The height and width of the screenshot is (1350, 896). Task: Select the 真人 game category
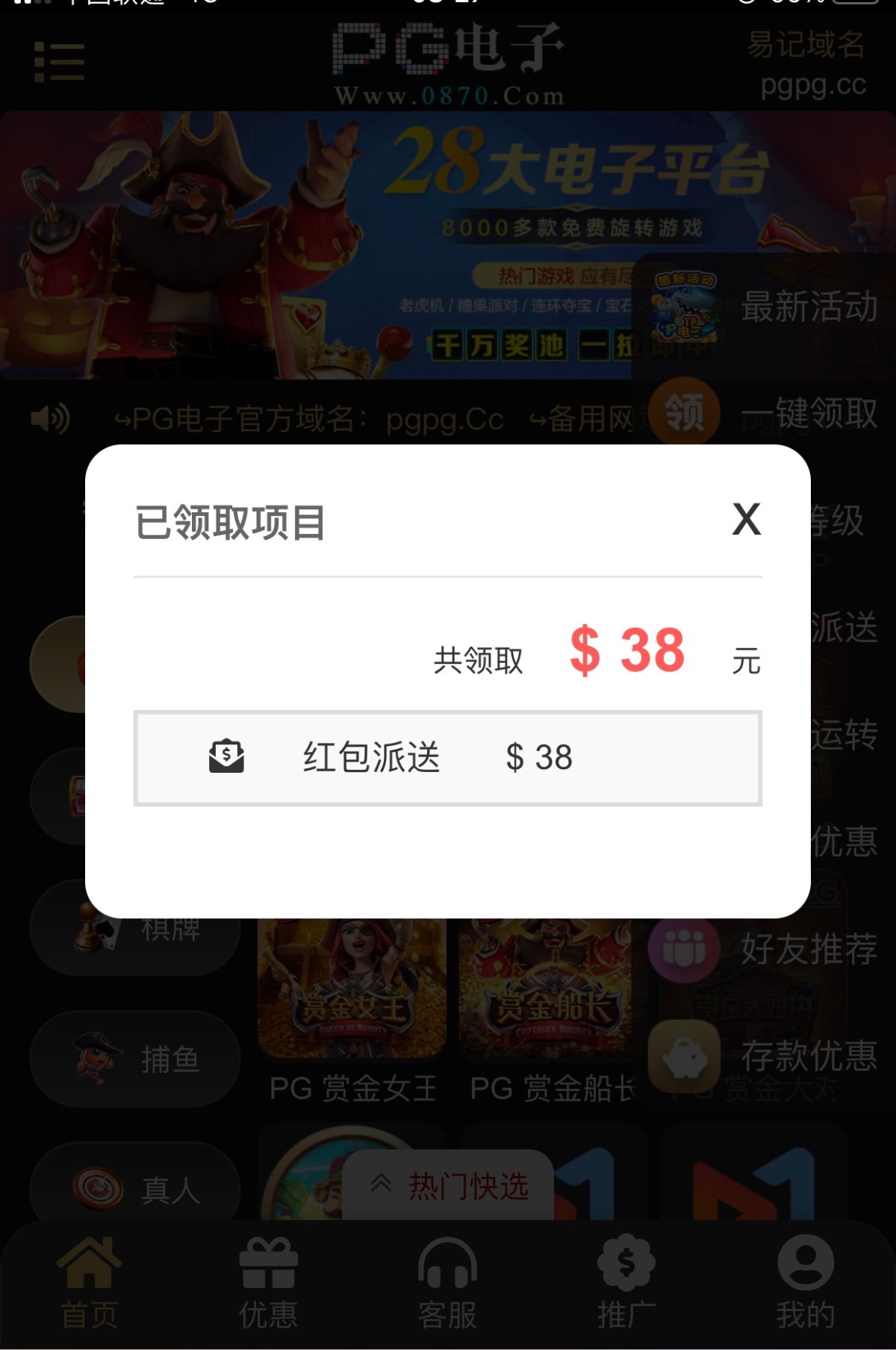pyautogui.click(x=135, y=1189)
